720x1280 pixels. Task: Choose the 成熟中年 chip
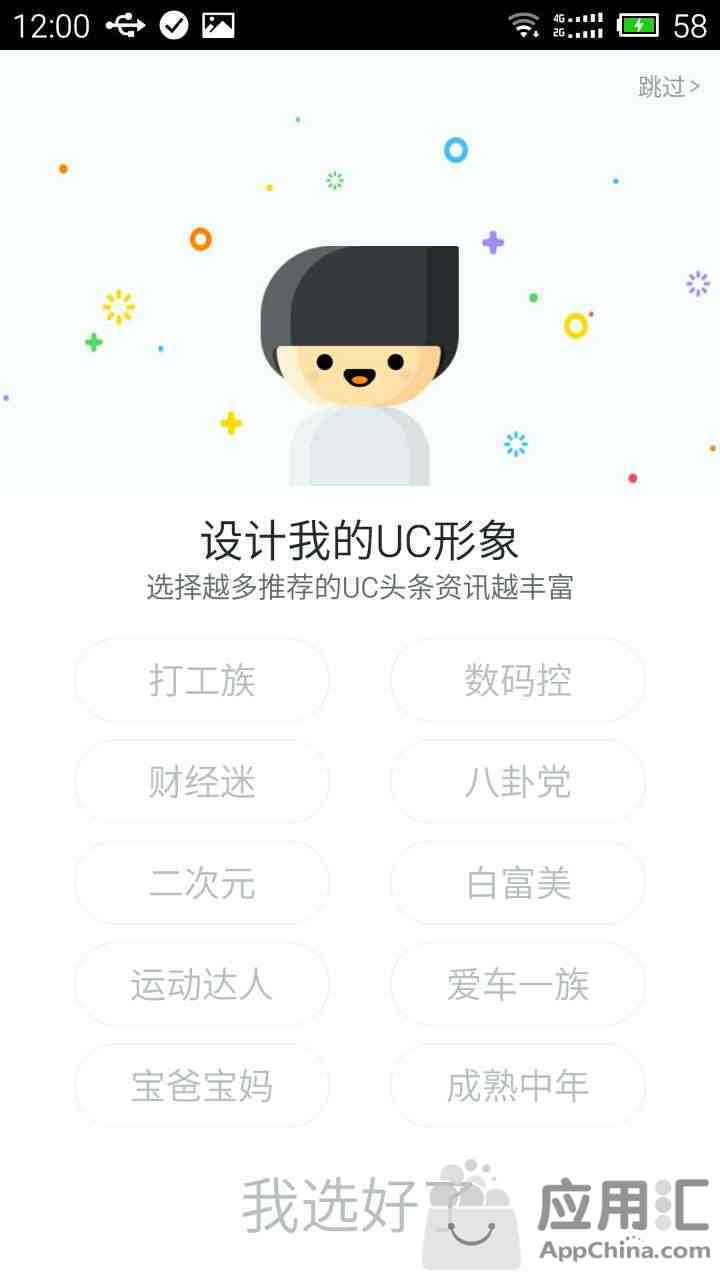coord(517,1086)
